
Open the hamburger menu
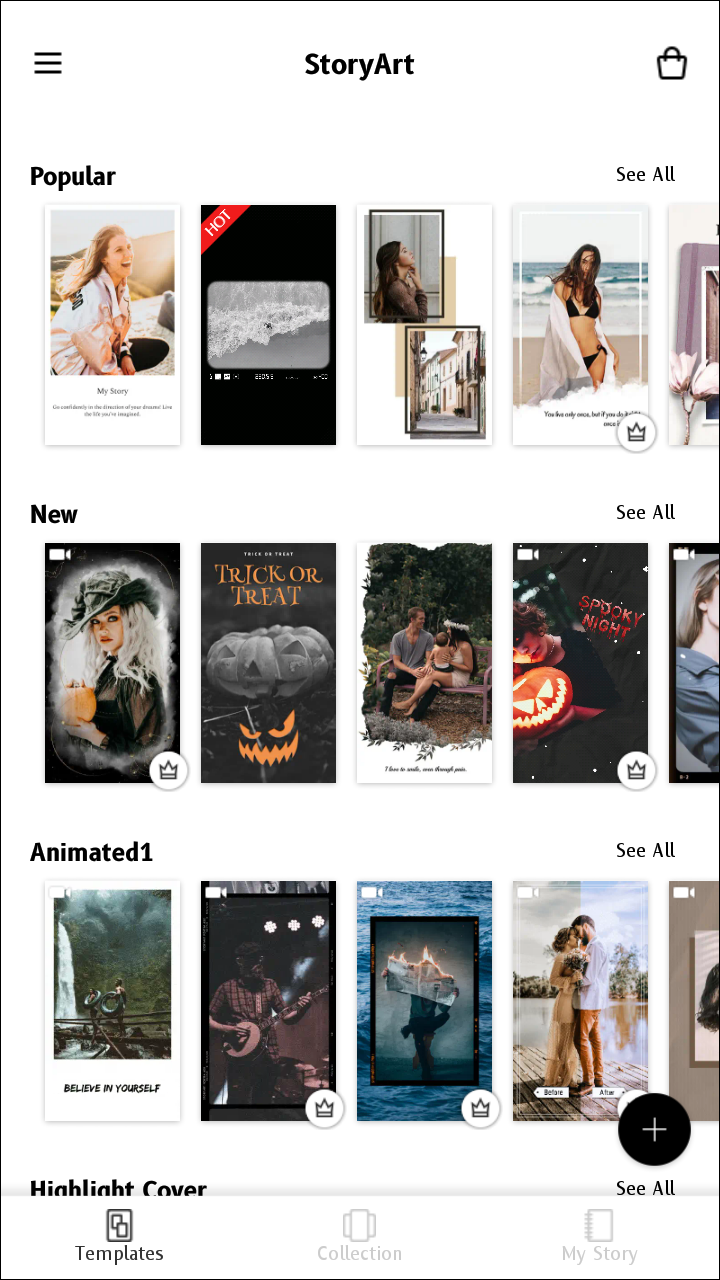tap(48, 64)
